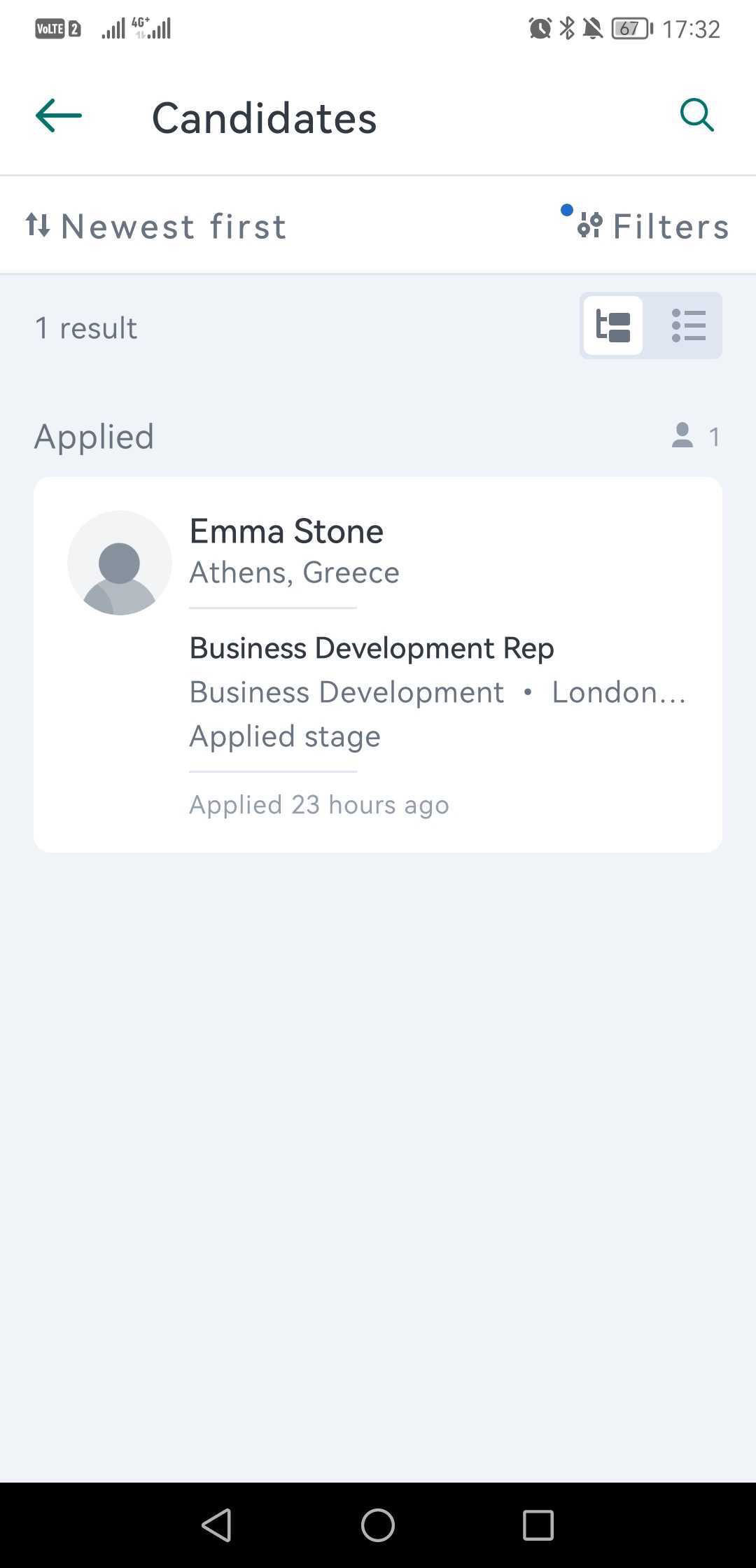Enable the compact list layout
Image resolution: width=756 pixels, height=1568 pixels.
688,325
